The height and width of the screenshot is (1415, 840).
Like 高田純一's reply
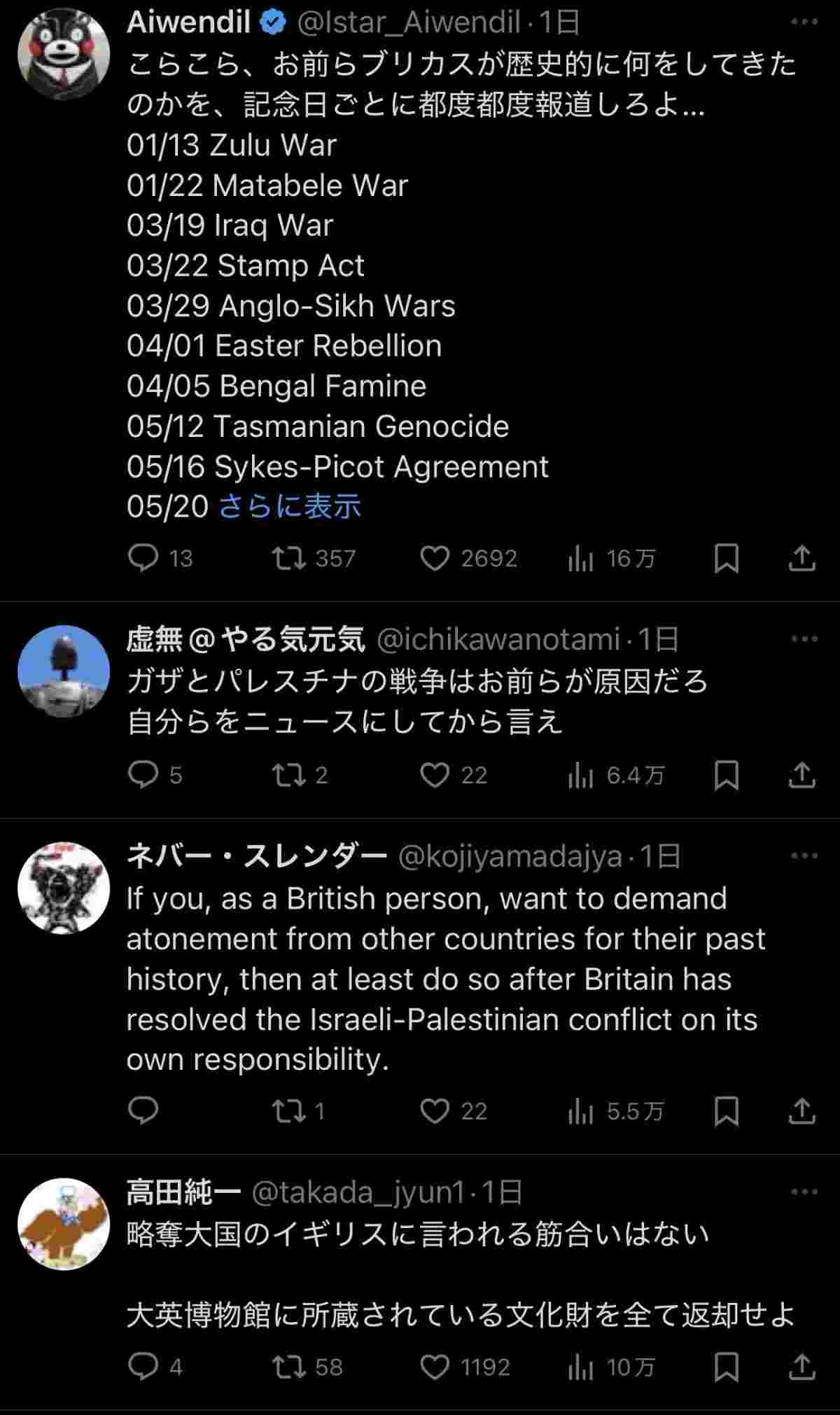(x=435, y=1367)
